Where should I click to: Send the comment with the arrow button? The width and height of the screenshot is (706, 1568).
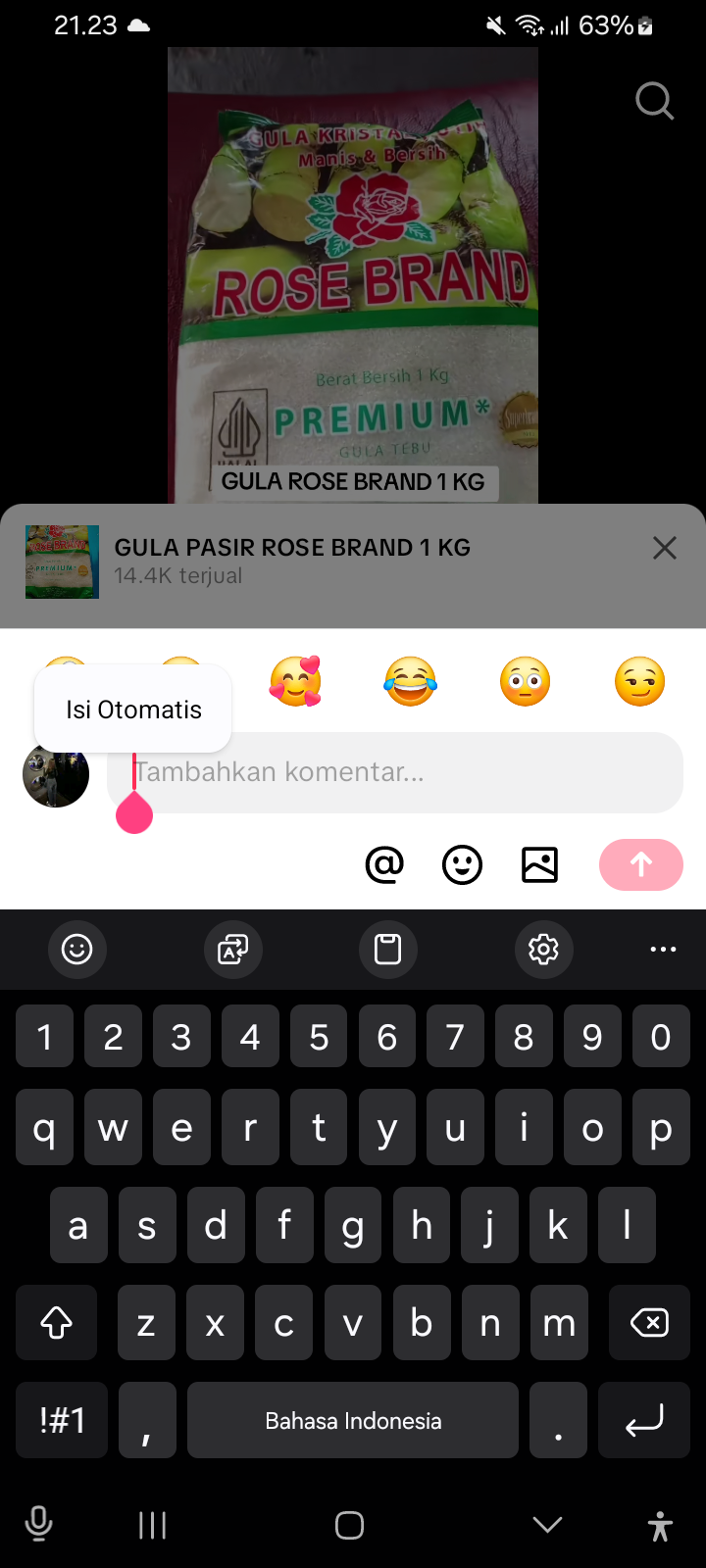[x=640, y=864]
